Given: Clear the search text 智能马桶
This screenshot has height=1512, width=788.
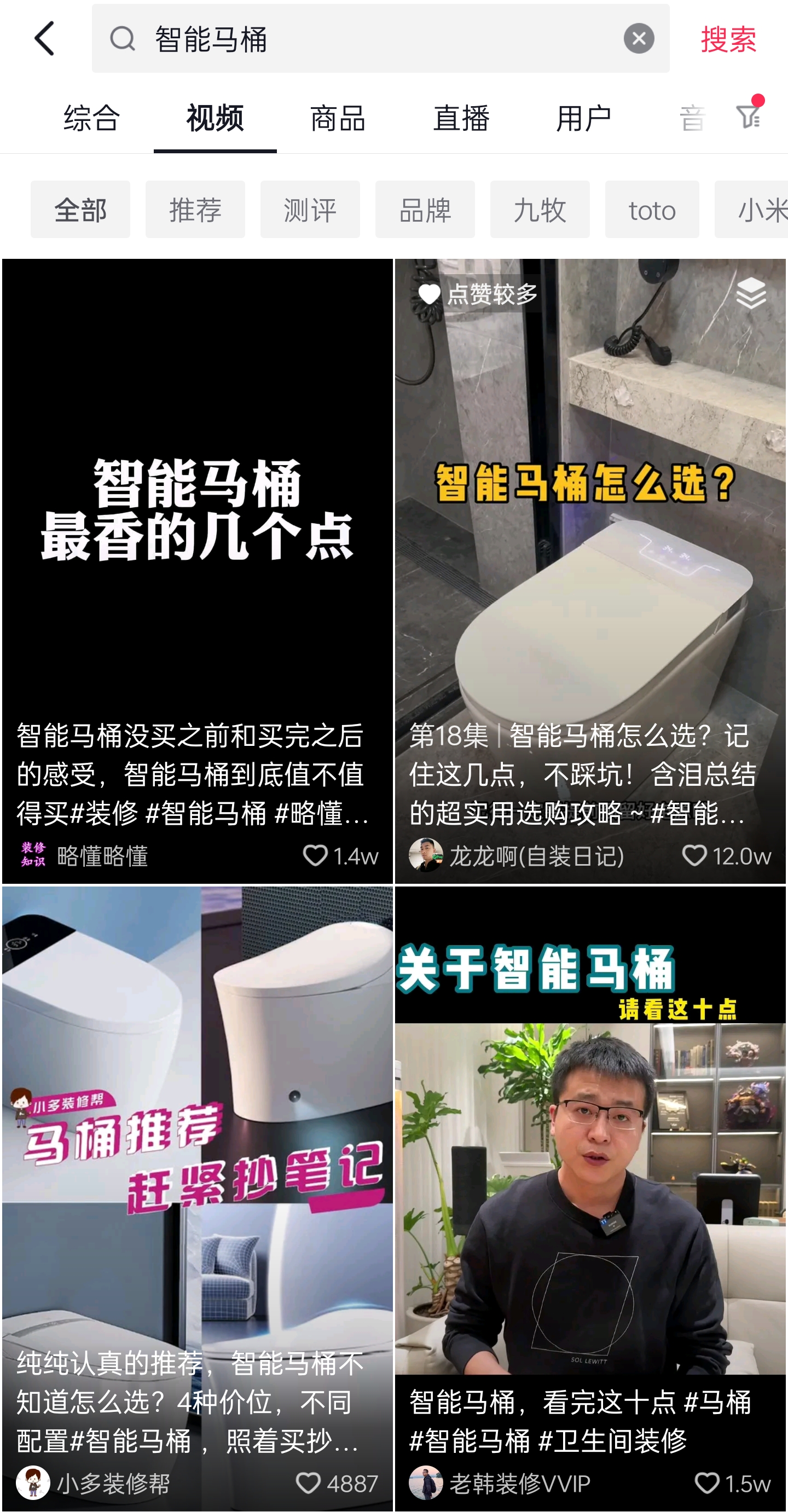Looking at the screenshot, I should pyautogui.click(x=639, y=39).
